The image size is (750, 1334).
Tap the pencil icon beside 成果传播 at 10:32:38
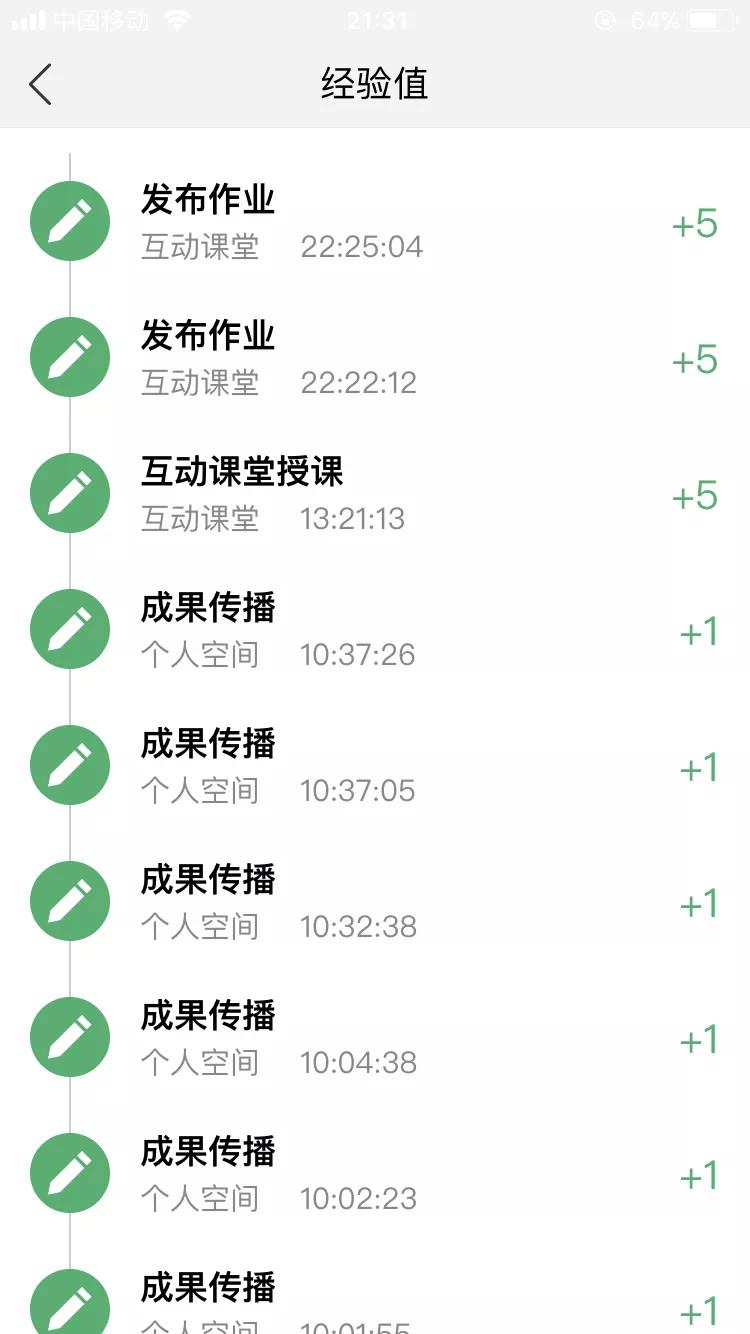(x=69, y=900)
